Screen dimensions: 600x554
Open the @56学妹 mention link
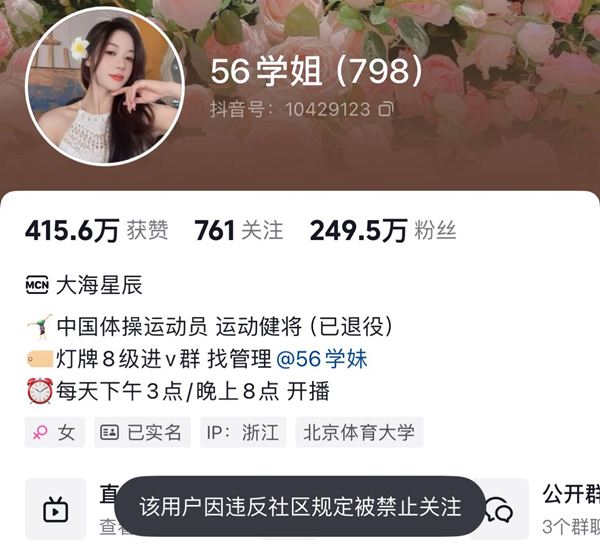click(321, 359)
